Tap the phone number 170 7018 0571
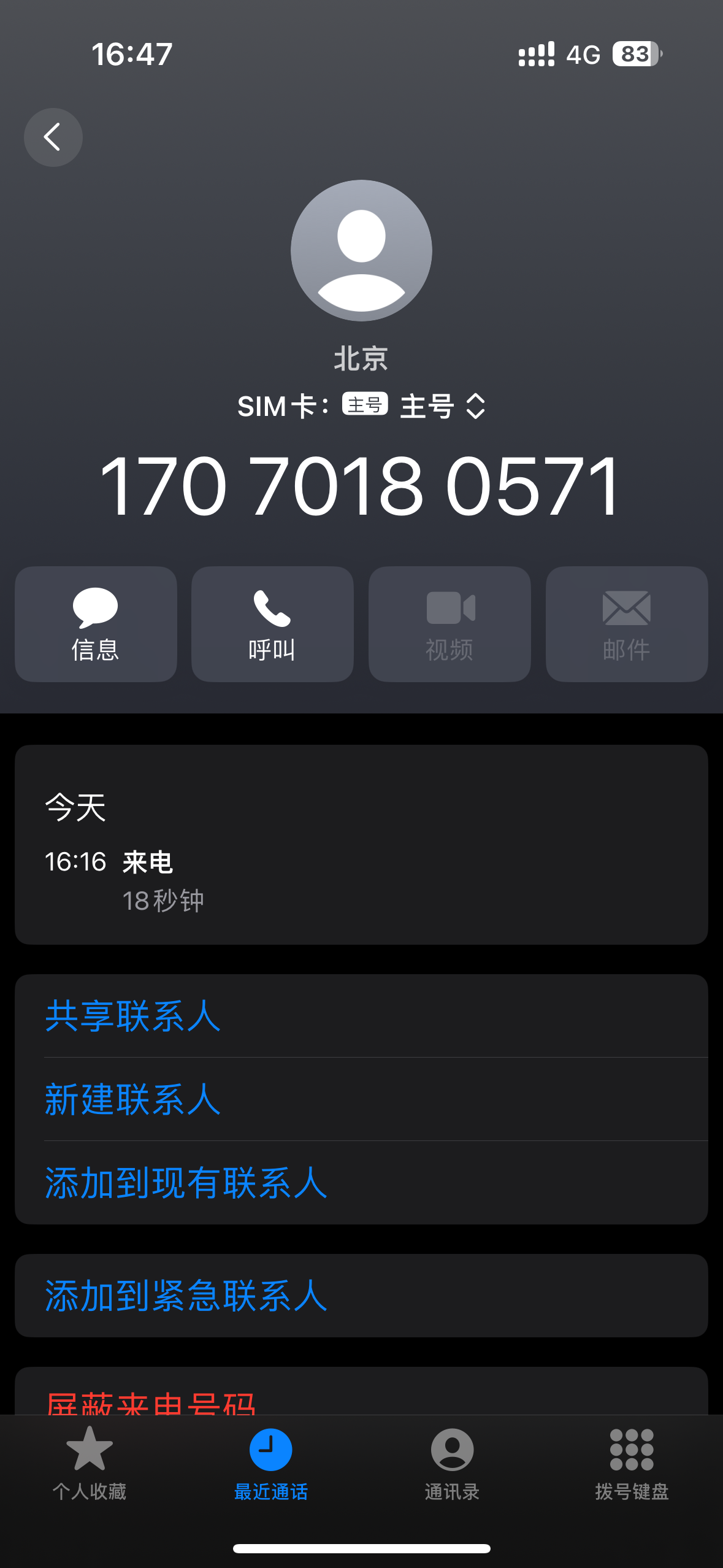Image resolution: width=723 pixels, height=1568 pixels. point(361,486)
